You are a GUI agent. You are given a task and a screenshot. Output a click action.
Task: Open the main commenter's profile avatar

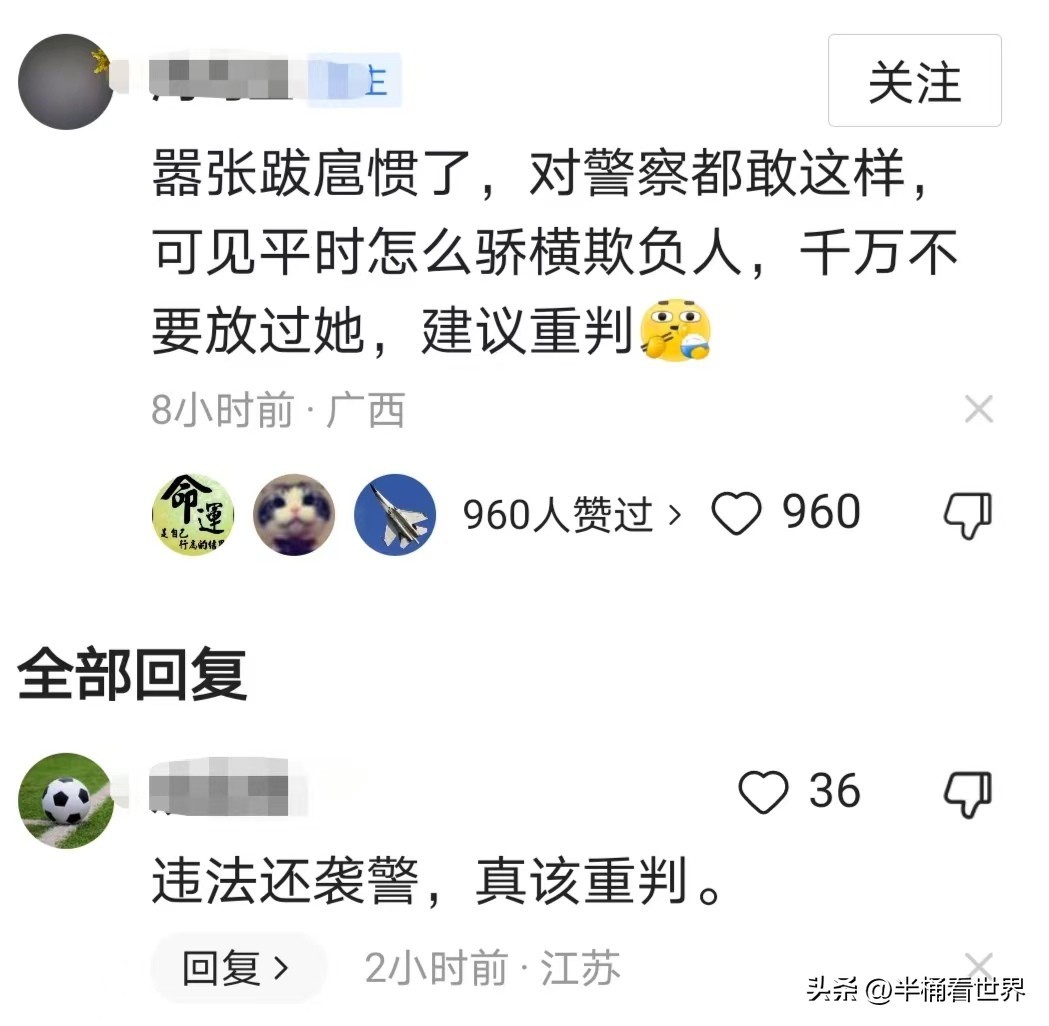click(66, 81)
